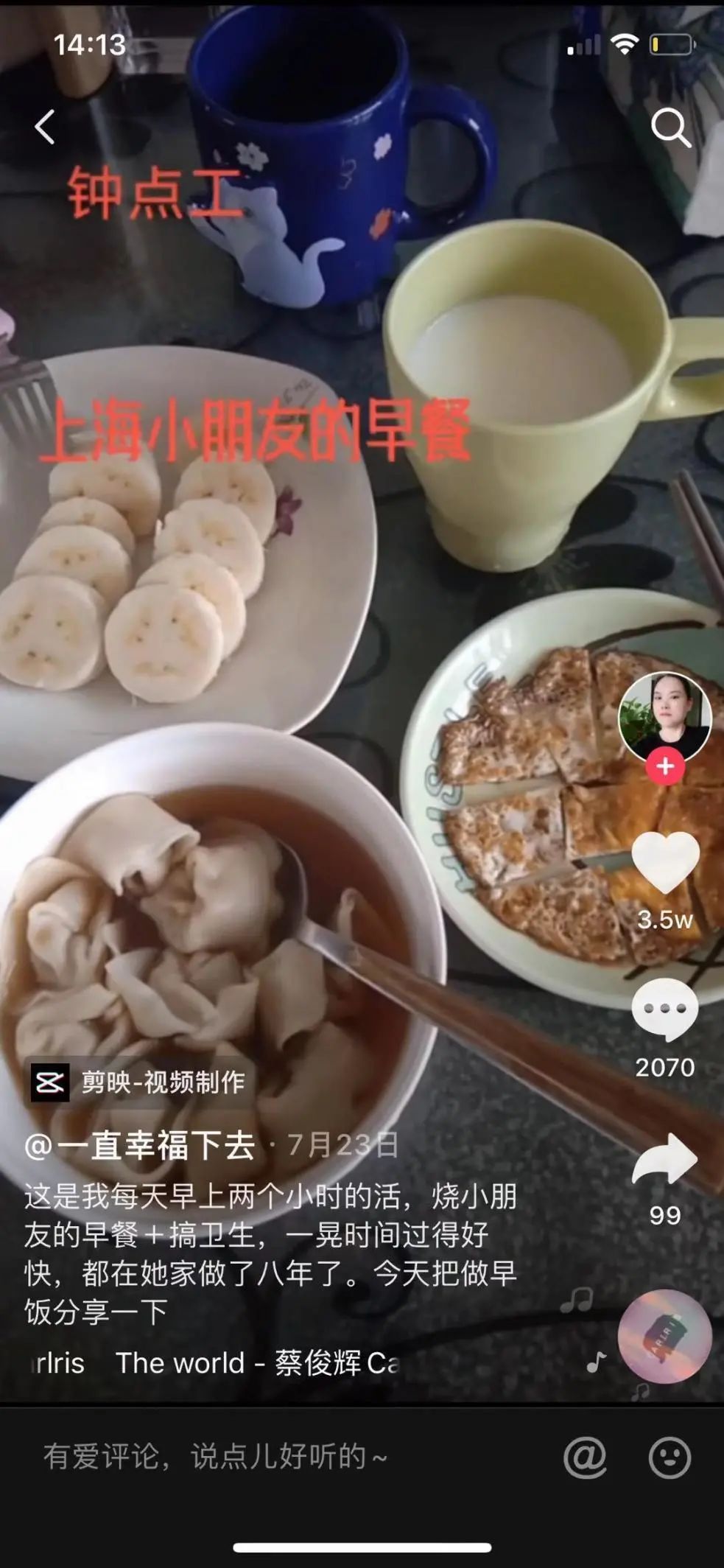Follow the creator with the red plus
The height and width of the screenshot is (1568, 724).
(x=665, y=766)
